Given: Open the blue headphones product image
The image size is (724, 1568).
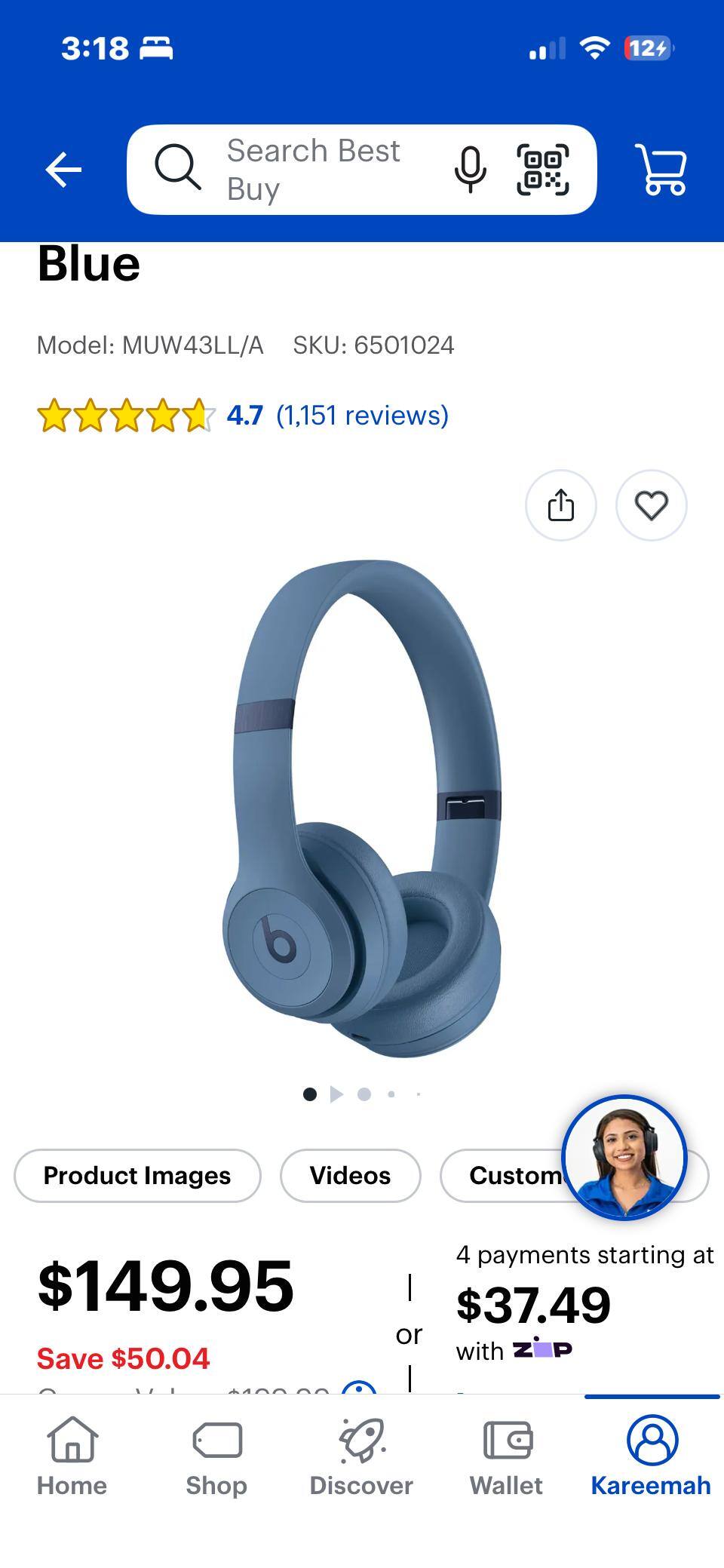Looking at the screenshot, I should click(x=362, y=807).
